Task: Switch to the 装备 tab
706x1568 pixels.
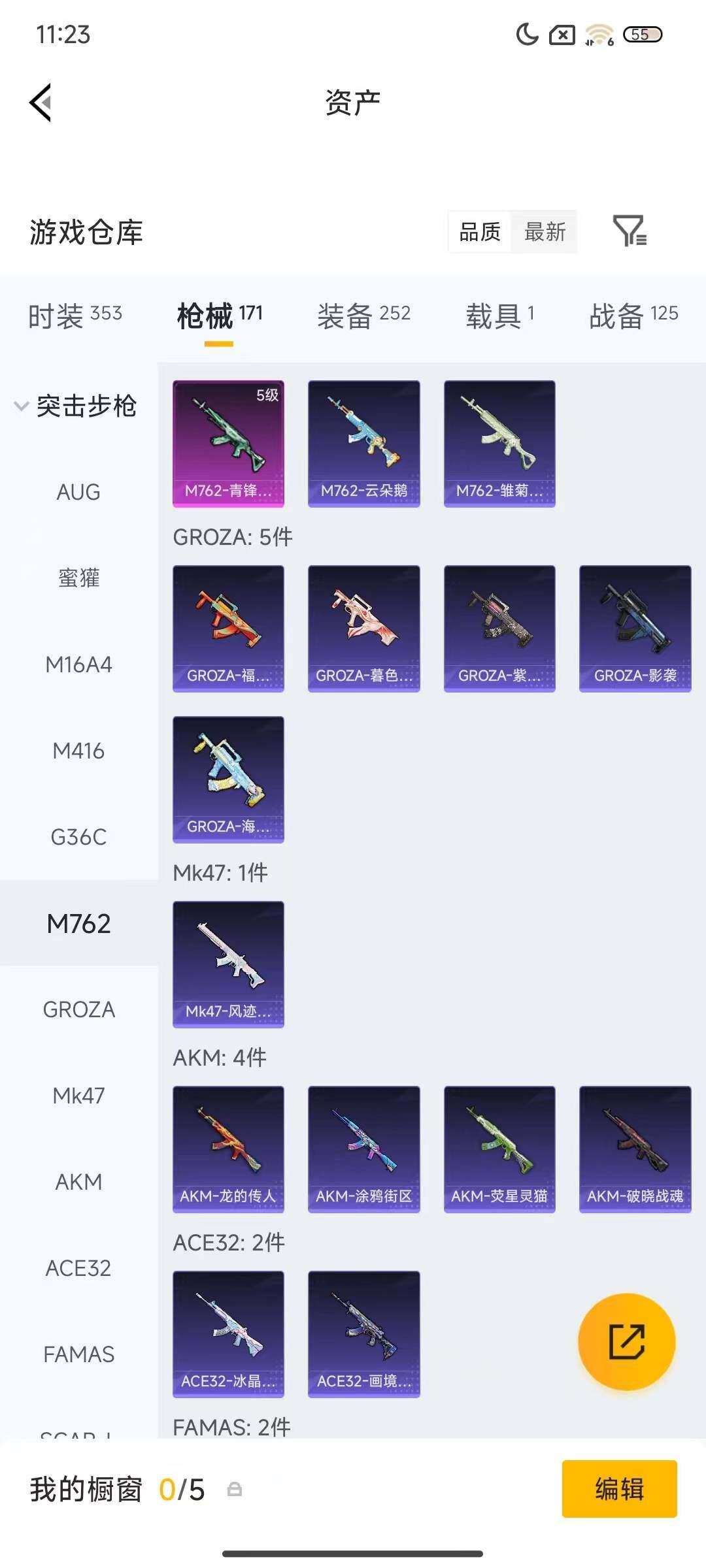Action: click(363, 316)
